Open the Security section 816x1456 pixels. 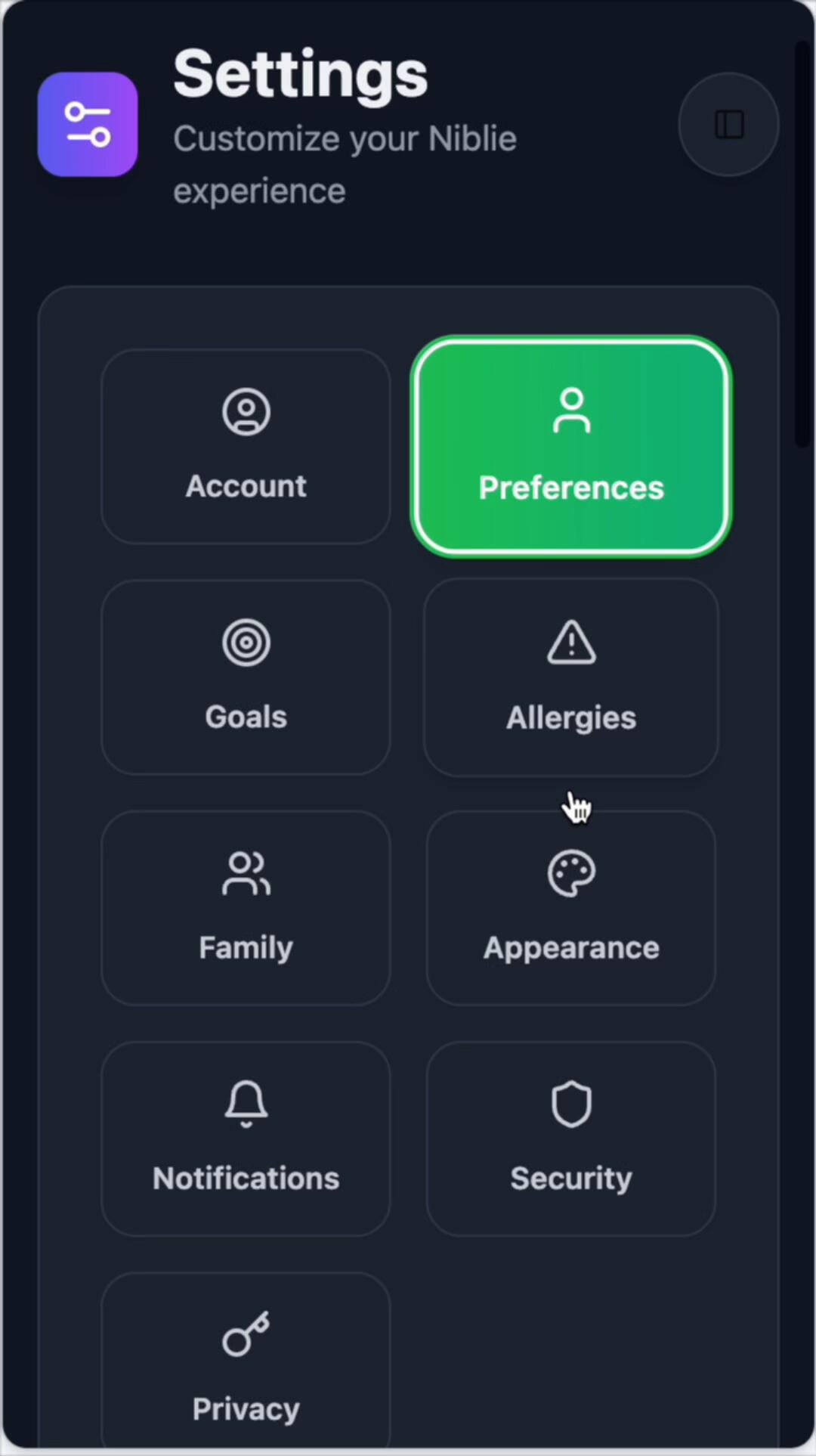point(571,1138)
